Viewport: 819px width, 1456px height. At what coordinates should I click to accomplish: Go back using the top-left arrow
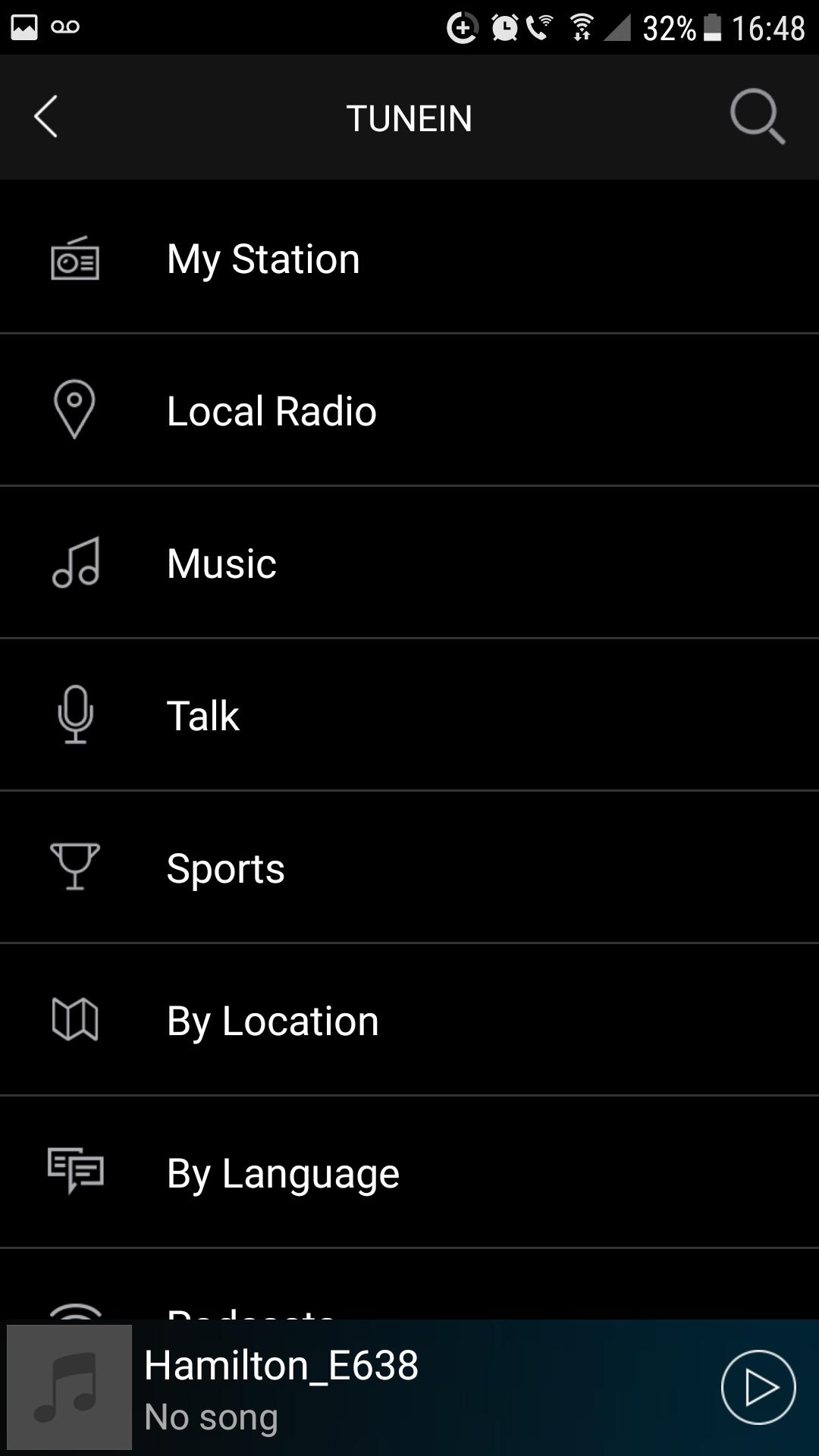pyautogui.click(x=45, y=118)
